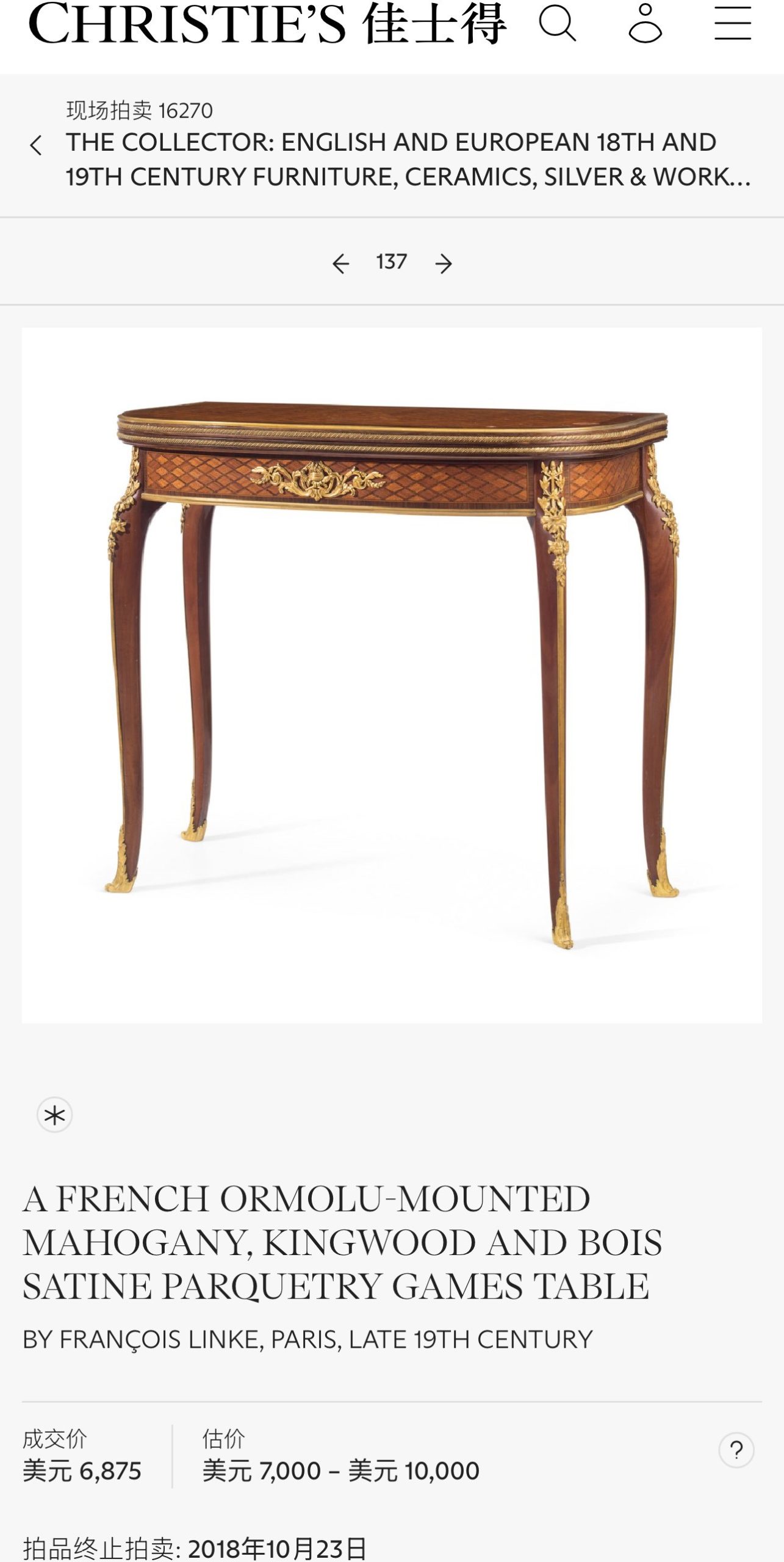Open the account profile icon
This screenshot has height=1562, width=784.
click(x=645, y=23)
